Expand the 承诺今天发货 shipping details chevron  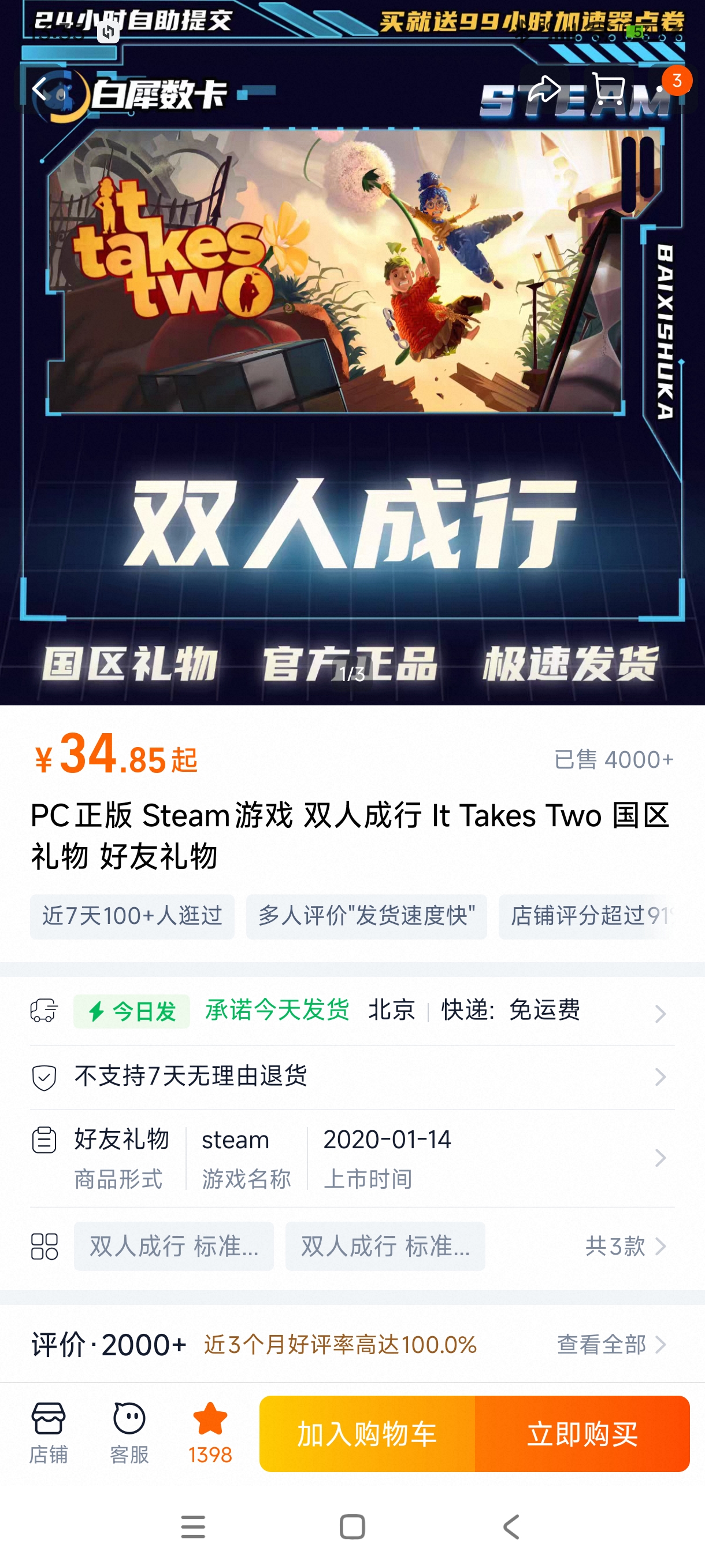pyautogui.click(x=660, y=1012)
